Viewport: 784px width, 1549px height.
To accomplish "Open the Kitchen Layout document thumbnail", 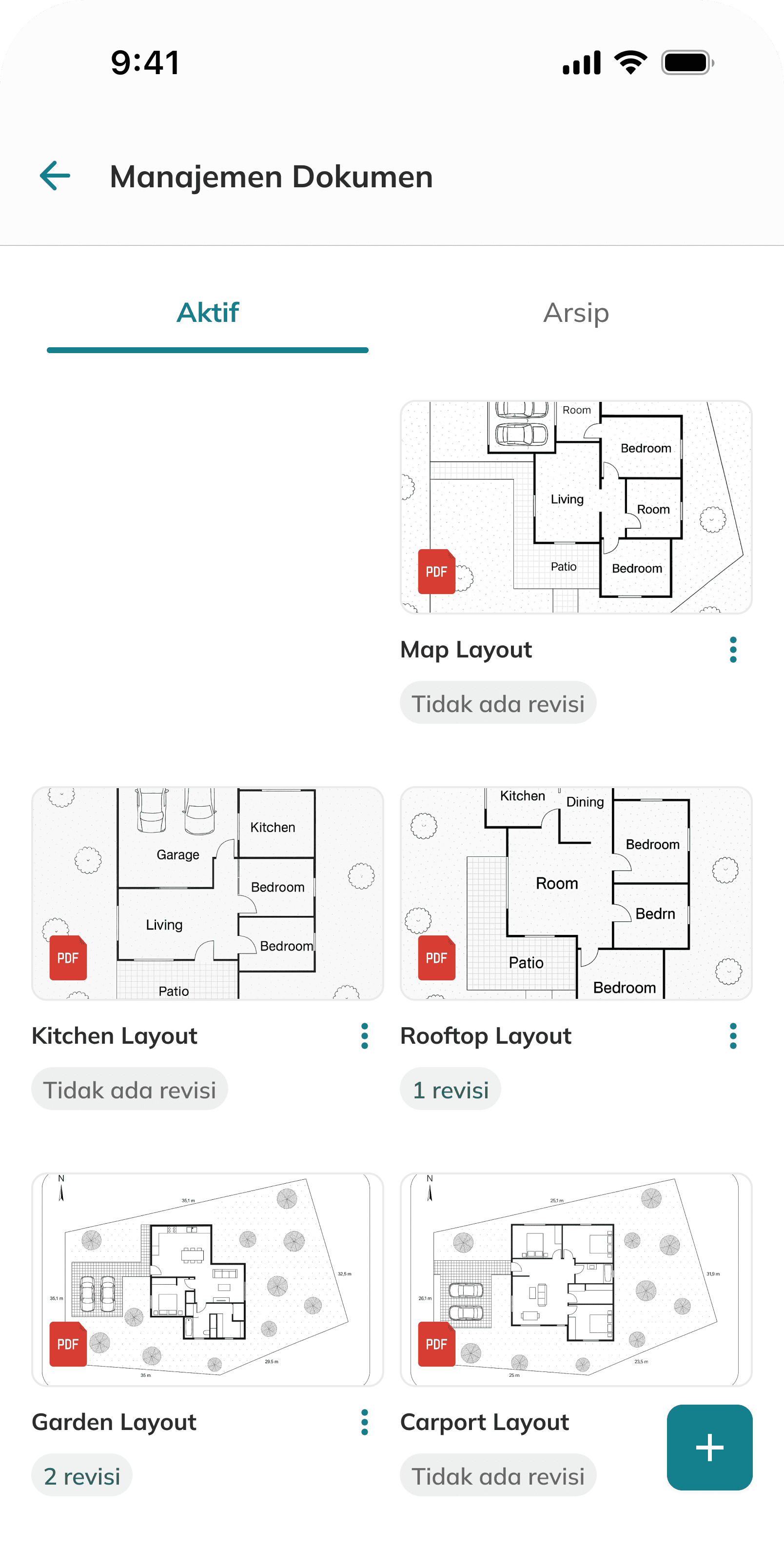I will click(207, 894).
